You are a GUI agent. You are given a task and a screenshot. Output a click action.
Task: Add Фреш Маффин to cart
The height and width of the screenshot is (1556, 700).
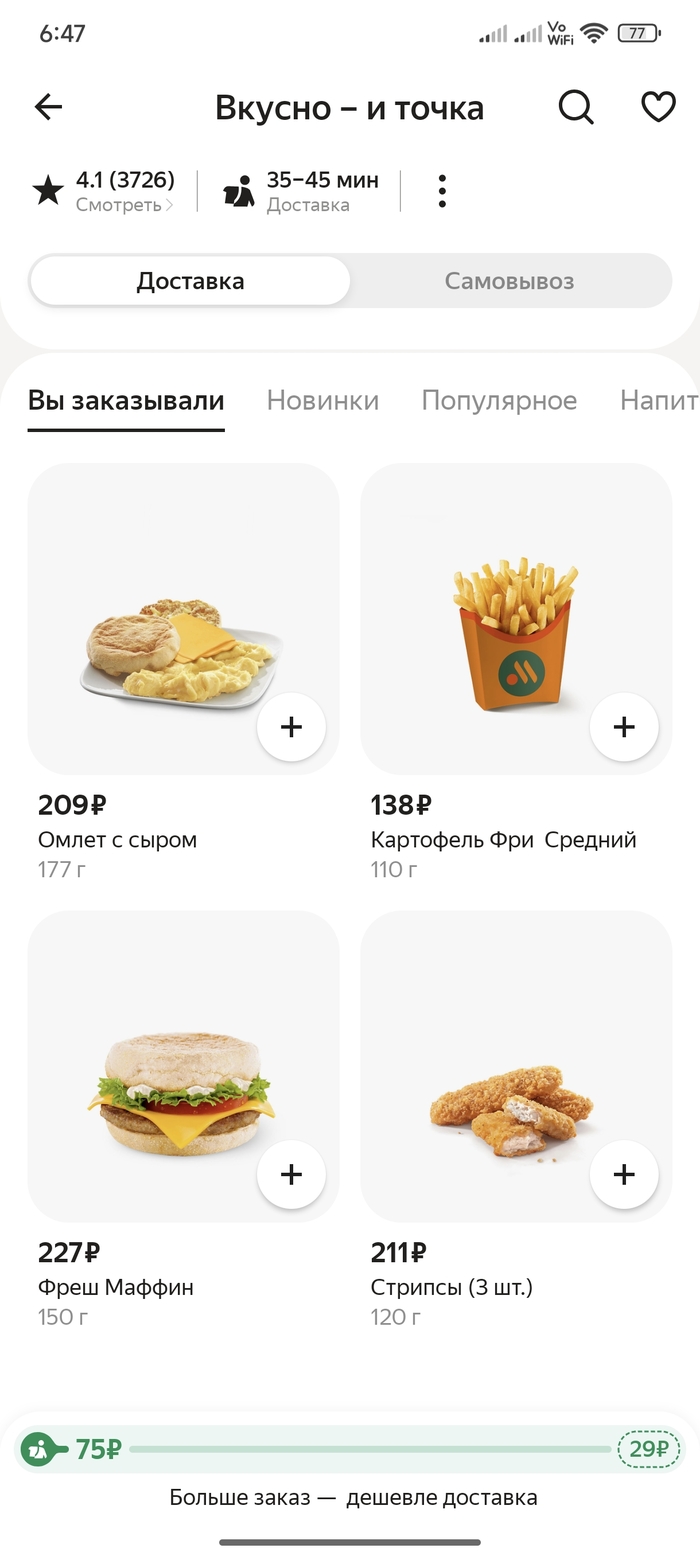tap(291, 1174)
